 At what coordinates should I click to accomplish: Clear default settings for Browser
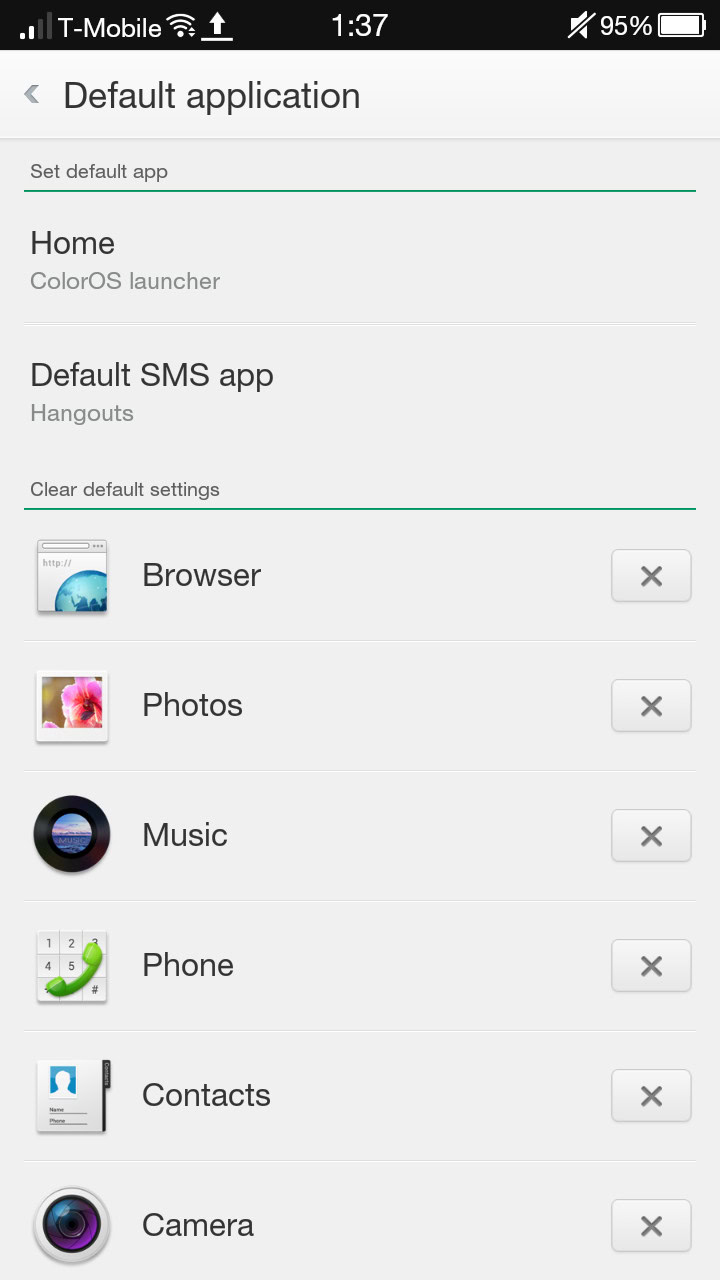tap(651, 575)
